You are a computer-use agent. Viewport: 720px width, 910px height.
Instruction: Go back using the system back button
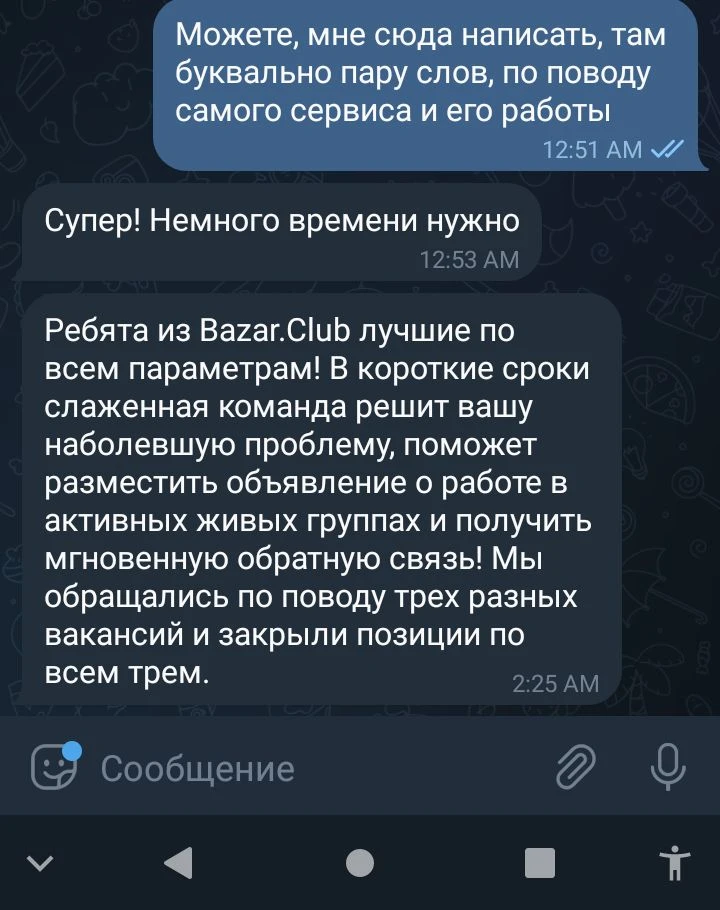click(x=178, y=861)
